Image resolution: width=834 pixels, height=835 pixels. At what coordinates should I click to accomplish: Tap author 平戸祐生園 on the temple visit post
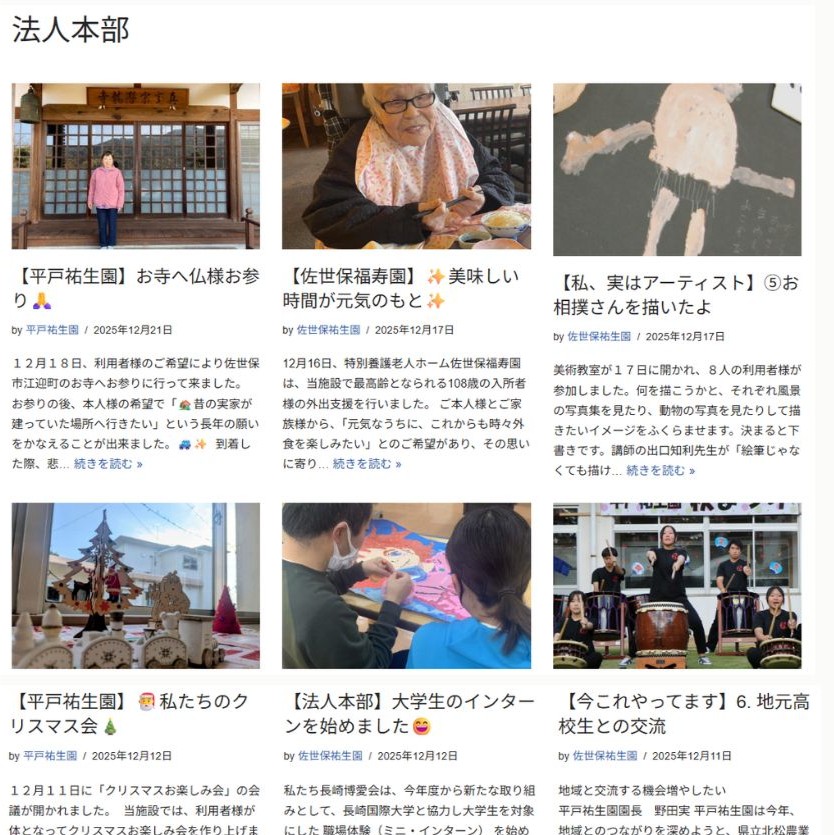[x=52, y=329]
